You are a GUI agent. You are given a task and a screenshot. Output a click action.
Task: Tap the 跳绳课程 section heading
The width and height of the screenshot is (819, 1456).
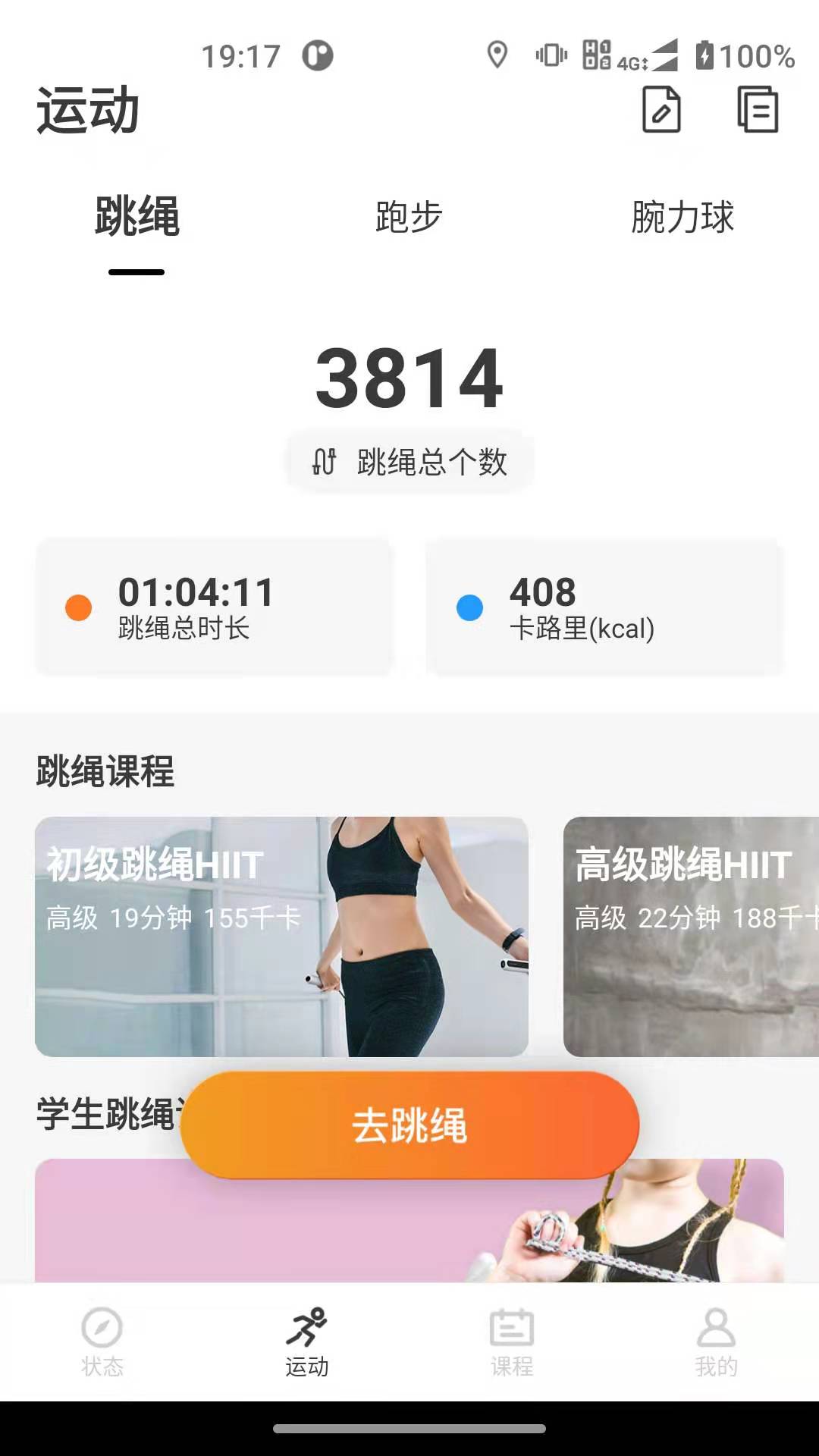click(x=104, y=770)
